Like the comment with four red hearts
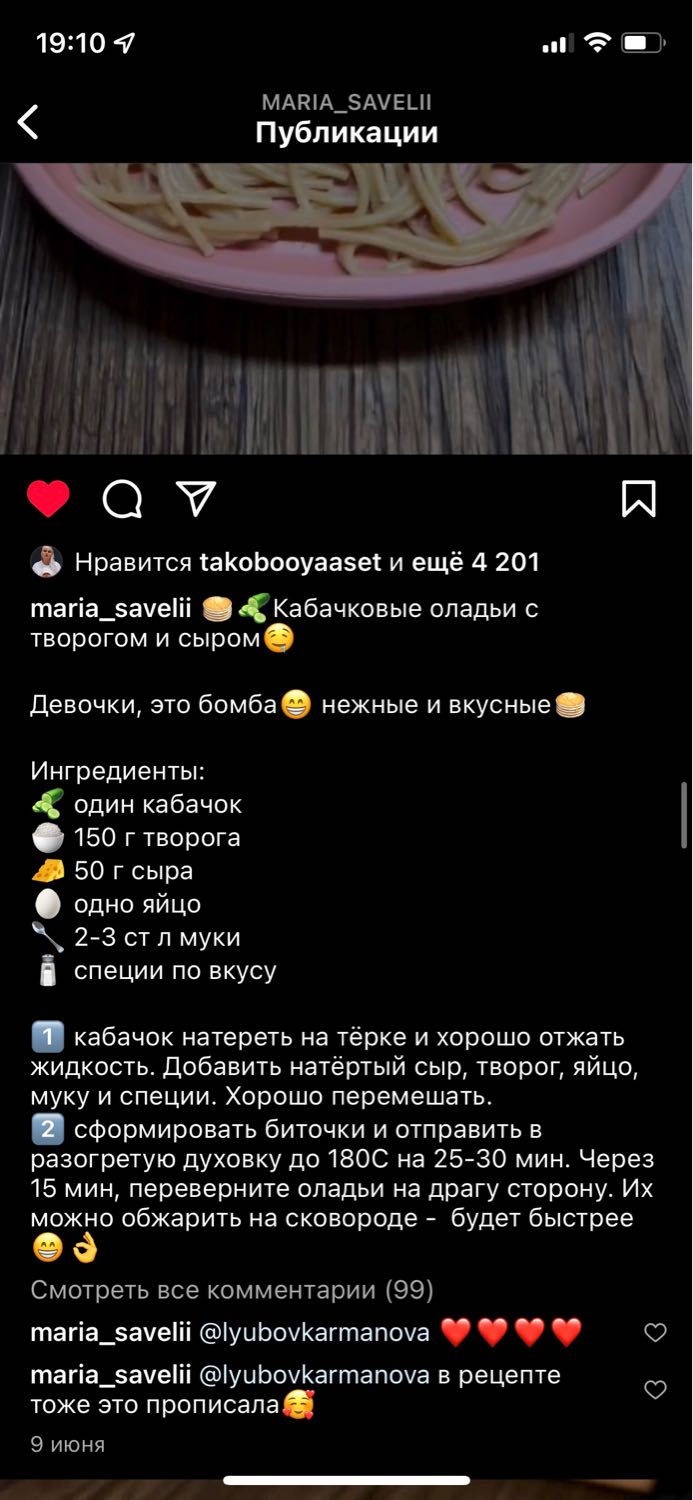 [655, 1333]
